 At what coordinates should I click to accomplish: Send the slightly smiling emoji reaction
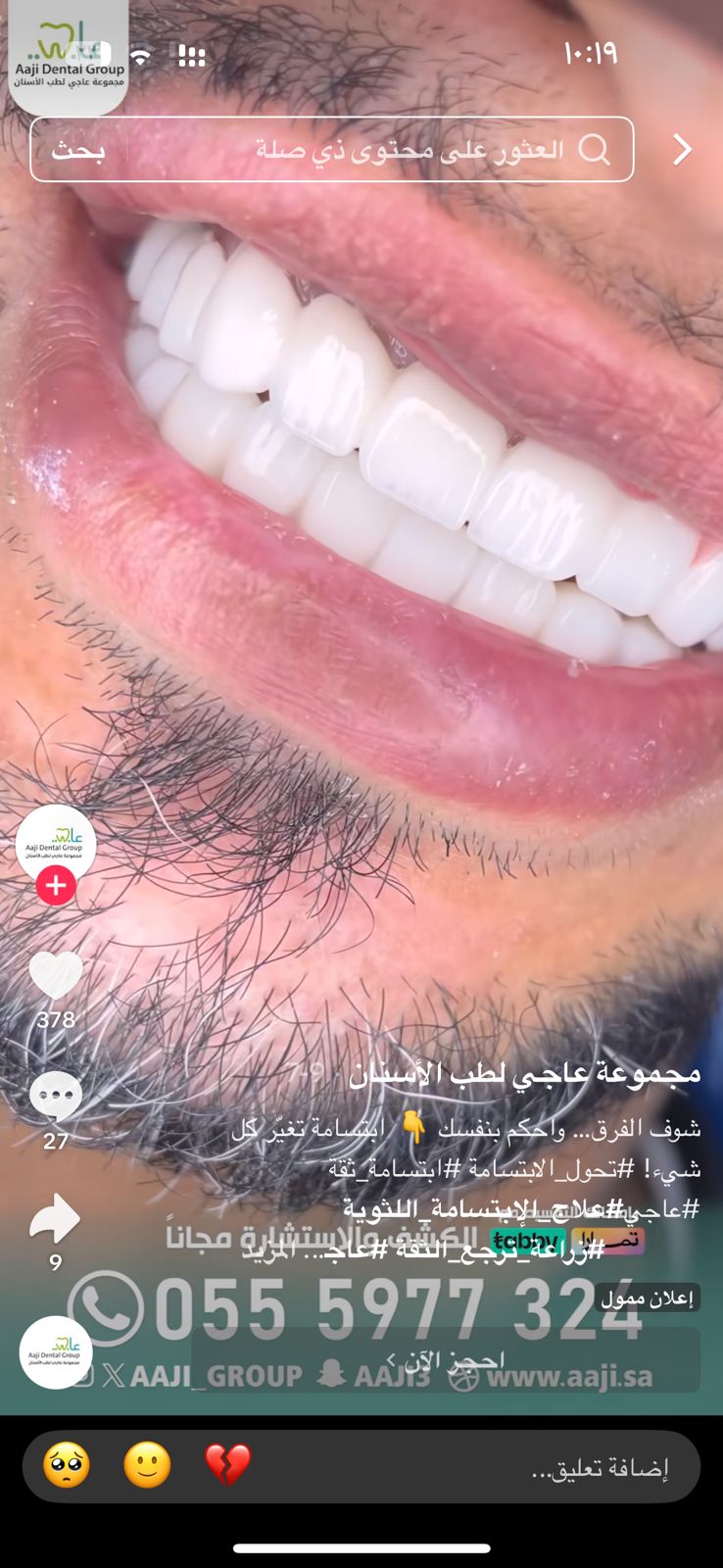click(147, 1467)
